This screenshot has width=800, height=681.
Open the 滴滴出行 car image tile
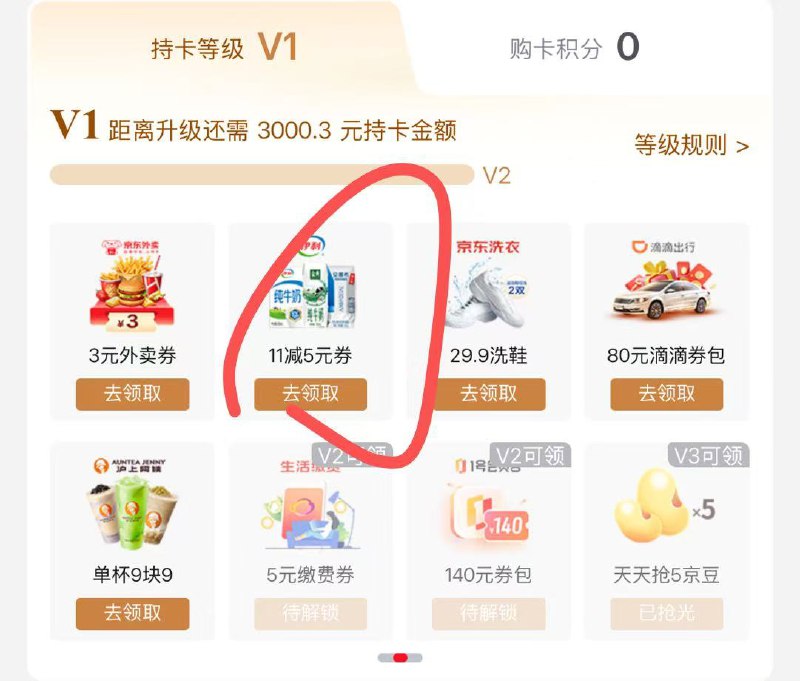click(666, 285)
